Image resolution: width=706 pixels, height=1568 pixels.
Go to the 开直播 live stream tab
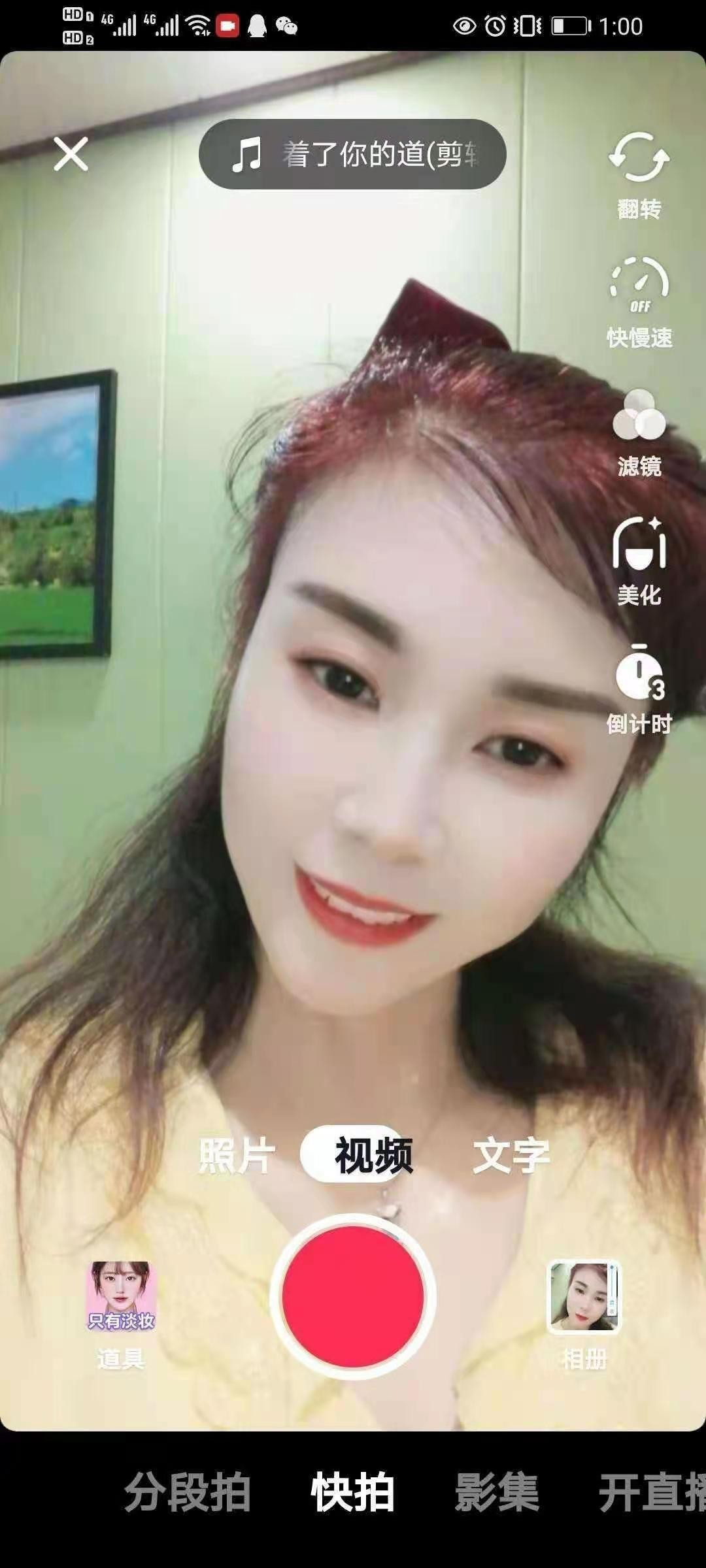650,1492
